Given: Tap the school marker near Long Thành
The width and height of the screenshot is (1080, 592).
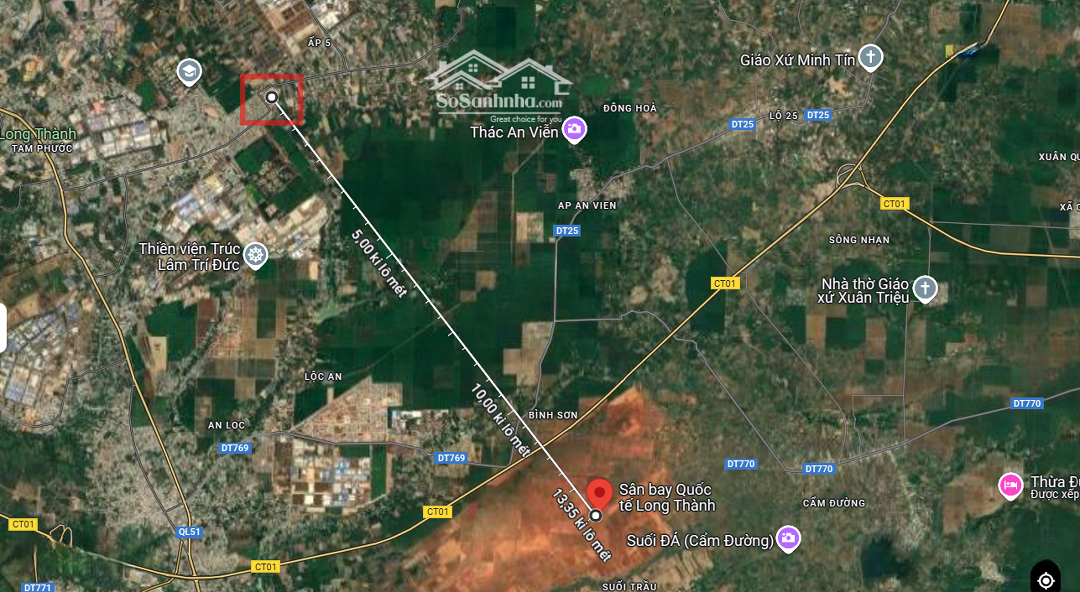Looking at the screenshot, I should pyautogui.click(x=188, y=71).
